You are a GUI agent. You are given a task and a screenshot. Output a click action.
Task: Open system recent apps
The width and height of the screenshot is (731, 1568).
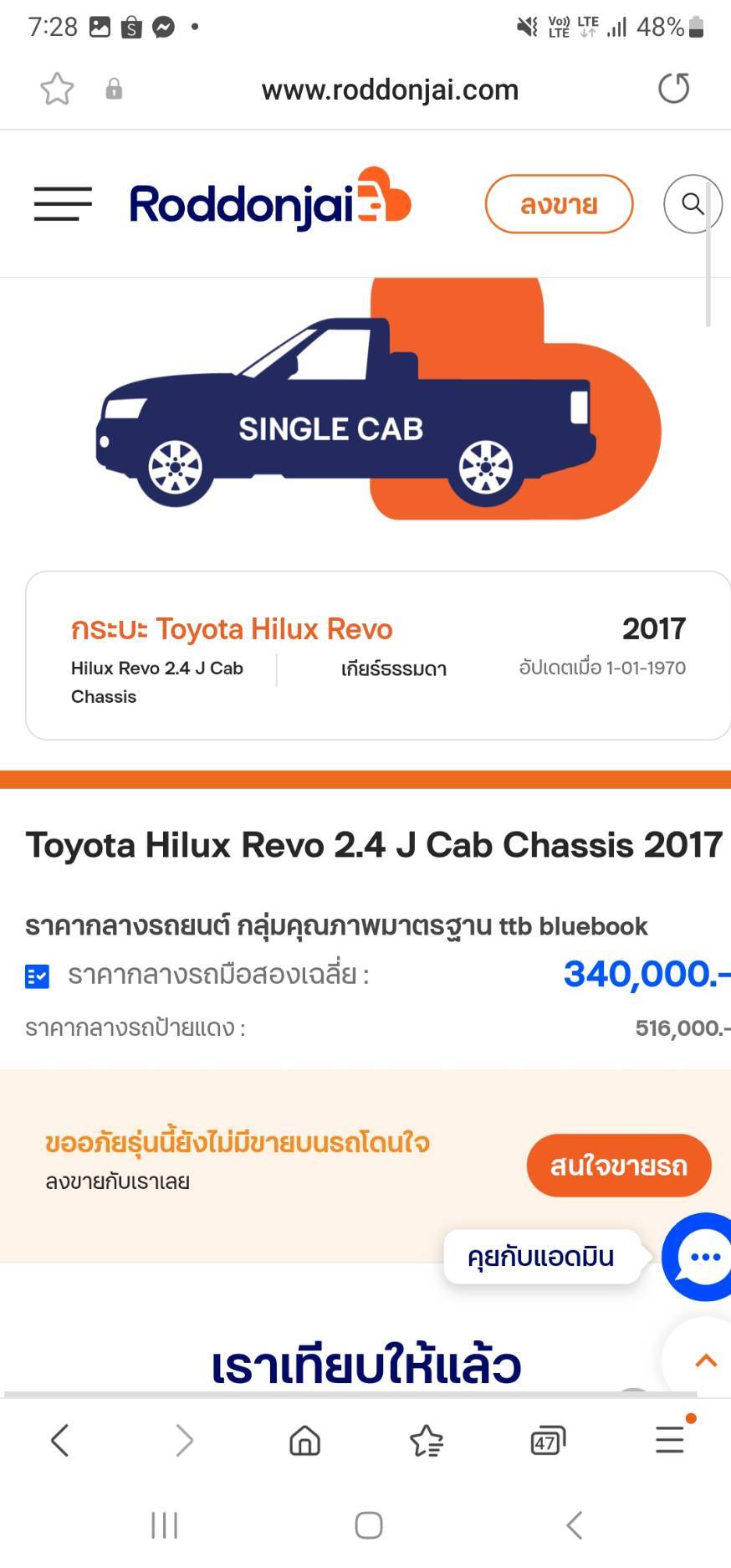point(165,1524)
